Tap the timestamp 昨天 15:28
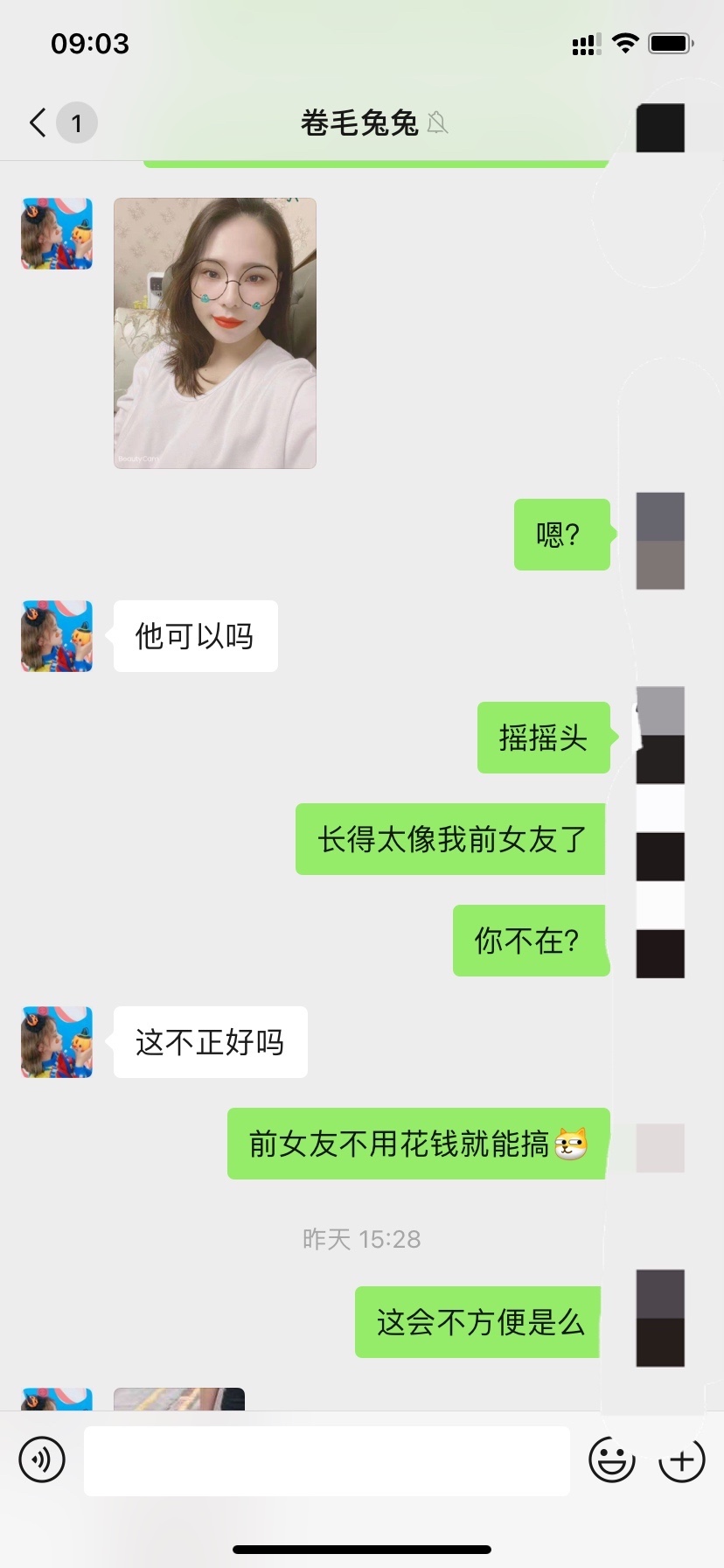The height and width of the screenshot is (1568, 724). 361,1238
